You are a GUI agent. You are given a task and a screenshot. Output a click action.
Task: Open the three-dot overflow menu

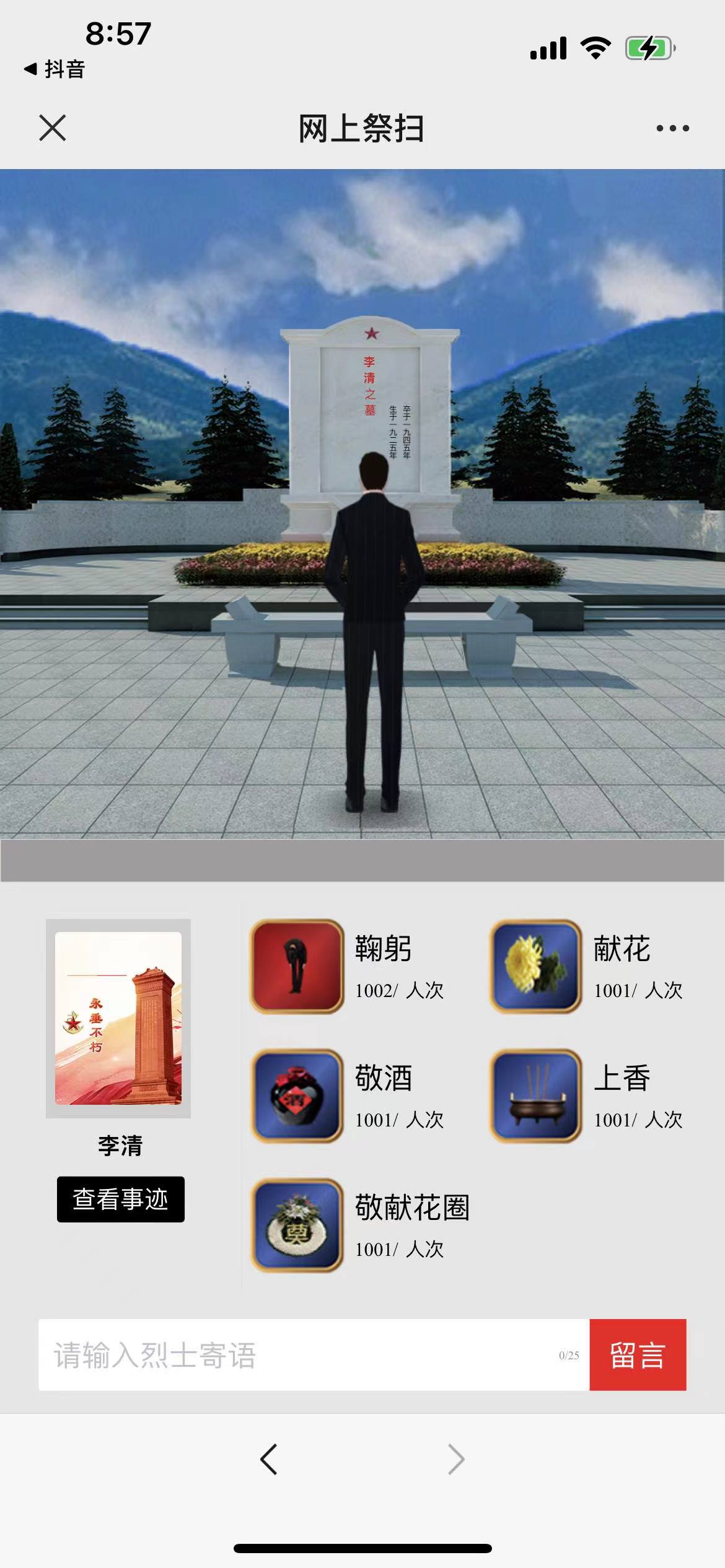coord(672,128)
